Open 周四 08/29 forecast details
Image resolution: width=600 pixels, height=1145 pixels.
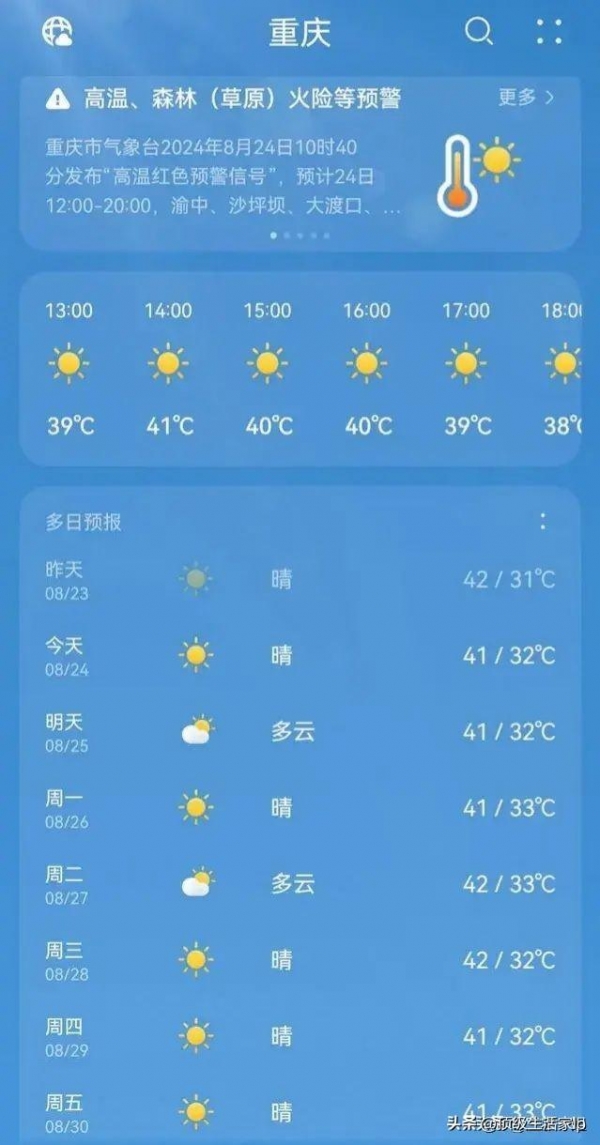300,1036
